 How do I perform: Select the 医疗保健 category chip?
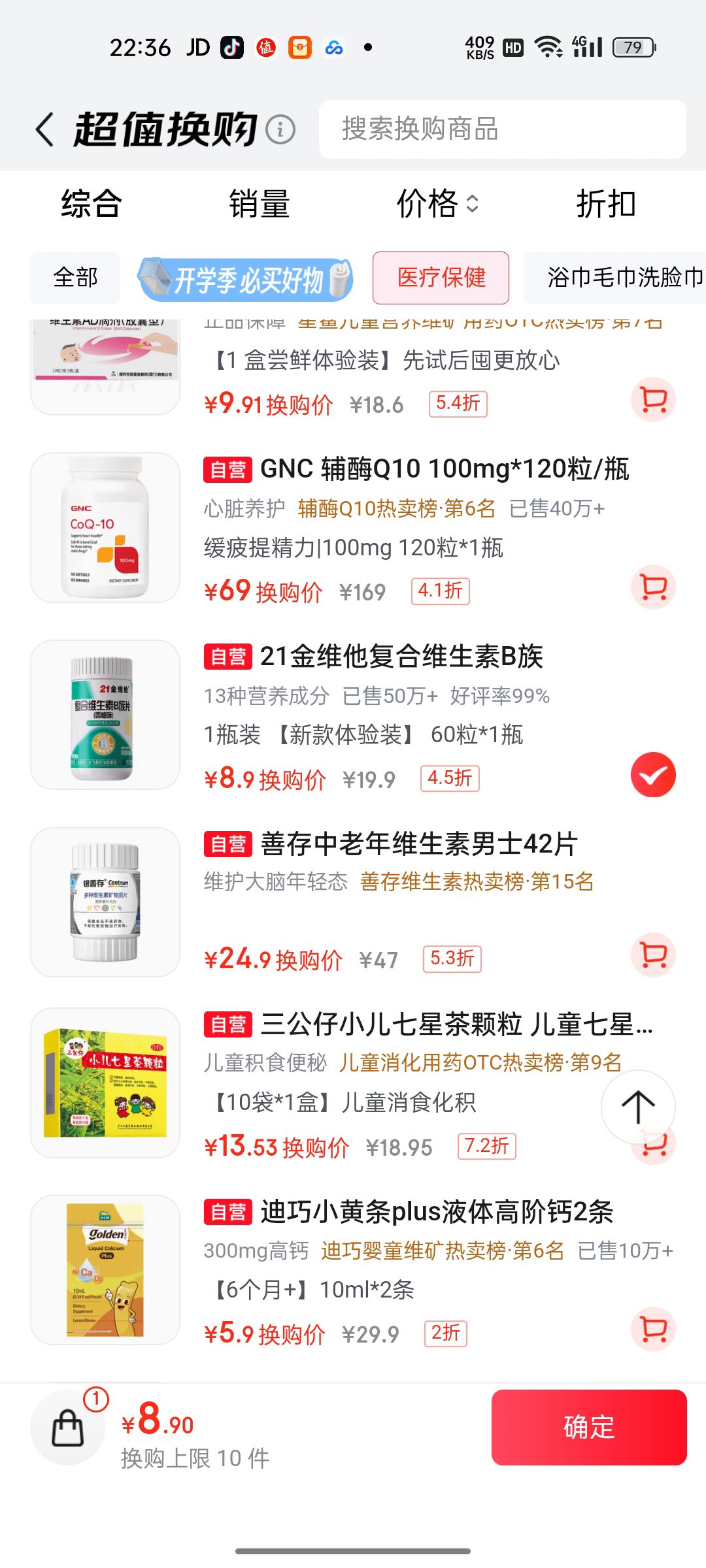(x=441, y=278)
